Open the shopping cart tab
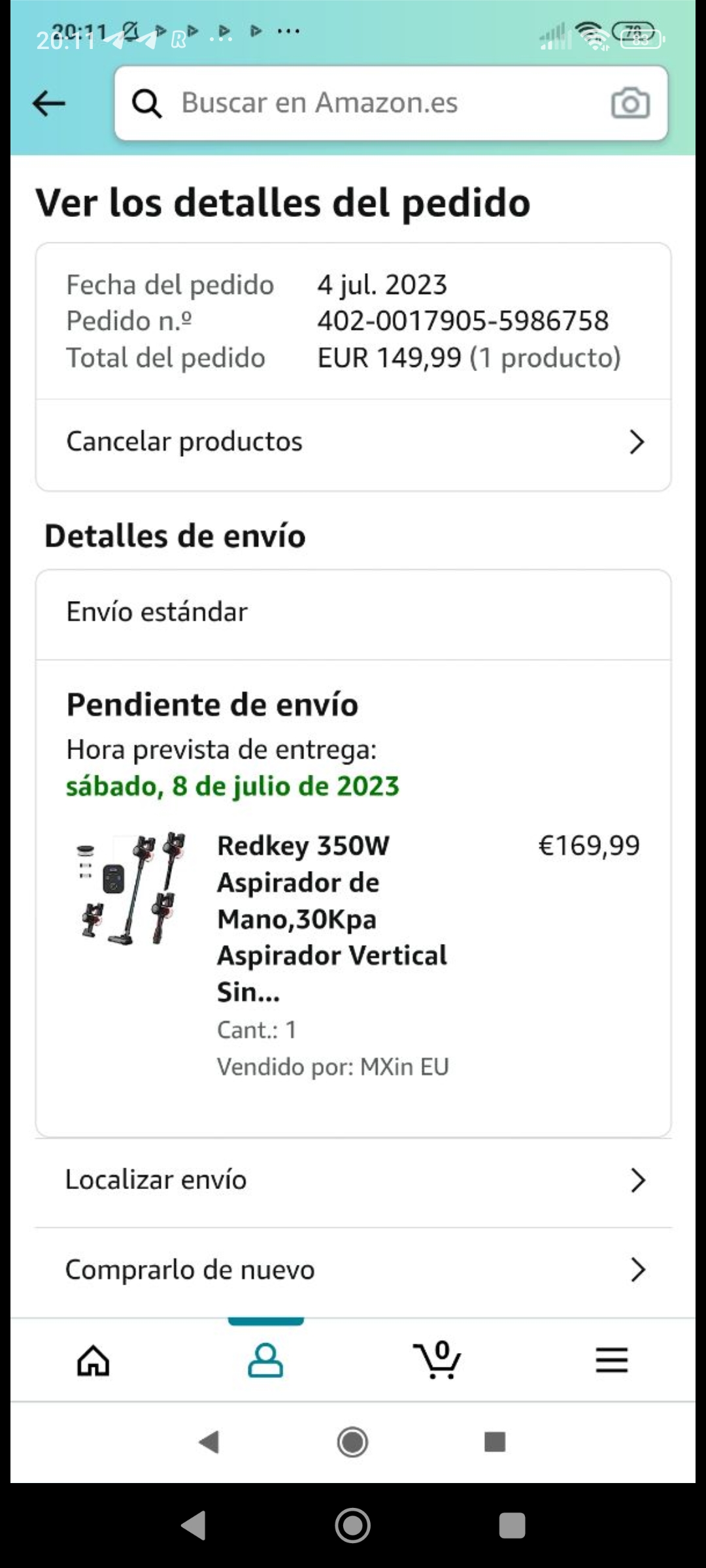The height and width of the screenshot is (1568, 706). [437, 1360]
